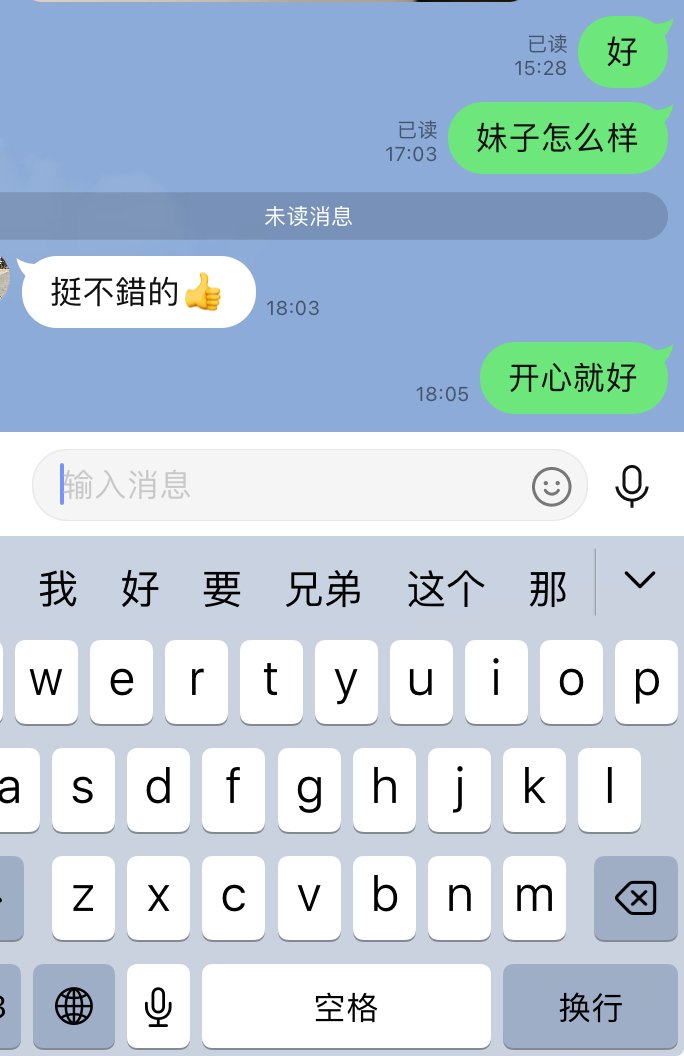Expand the keyboard candidate list
This screenshot has width=684, height=1056.
[x=639, y=580]
